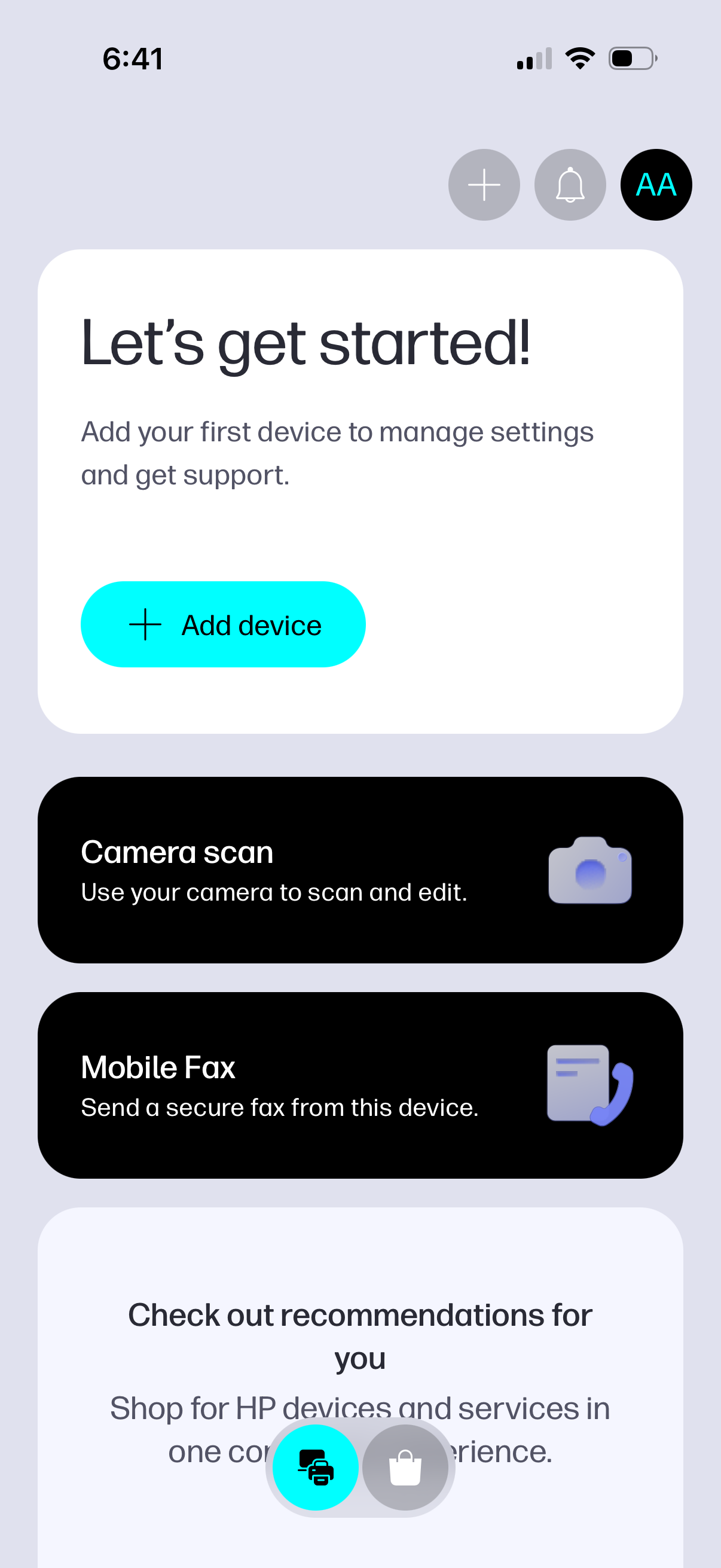
Task: Open the Mobile Fax card
Action: 360,1085
